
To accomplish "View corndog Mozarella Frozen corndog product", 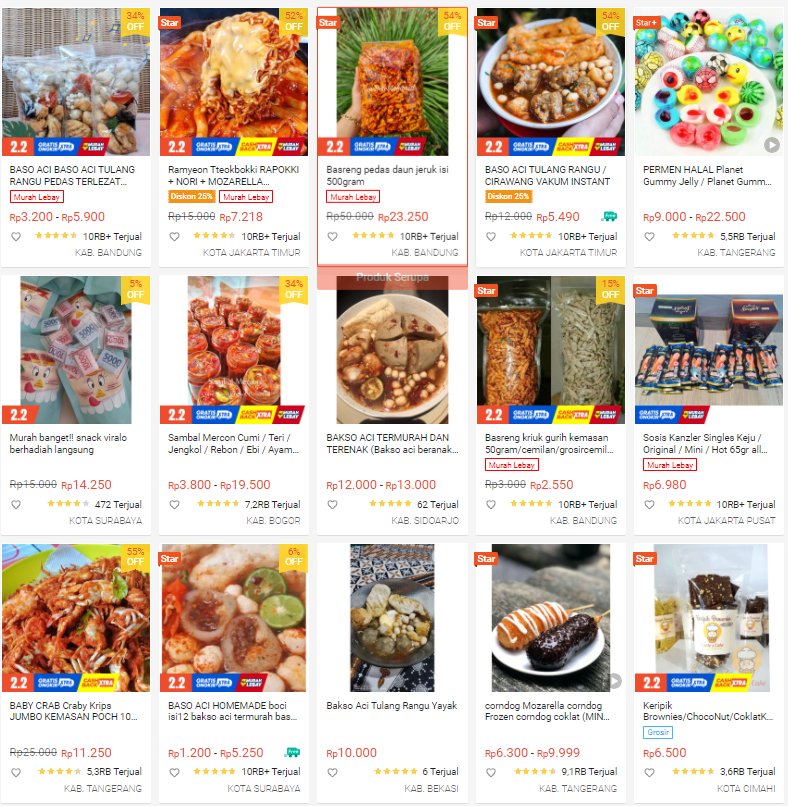I will click(550, 711).
